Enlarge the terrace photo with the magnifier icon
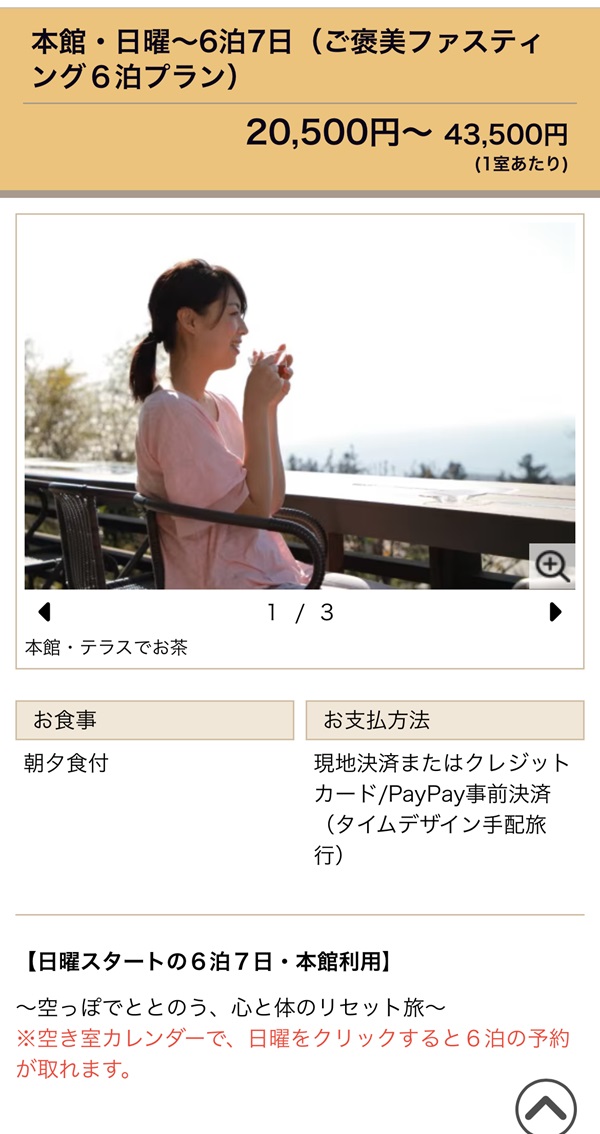 click(552, 566)
